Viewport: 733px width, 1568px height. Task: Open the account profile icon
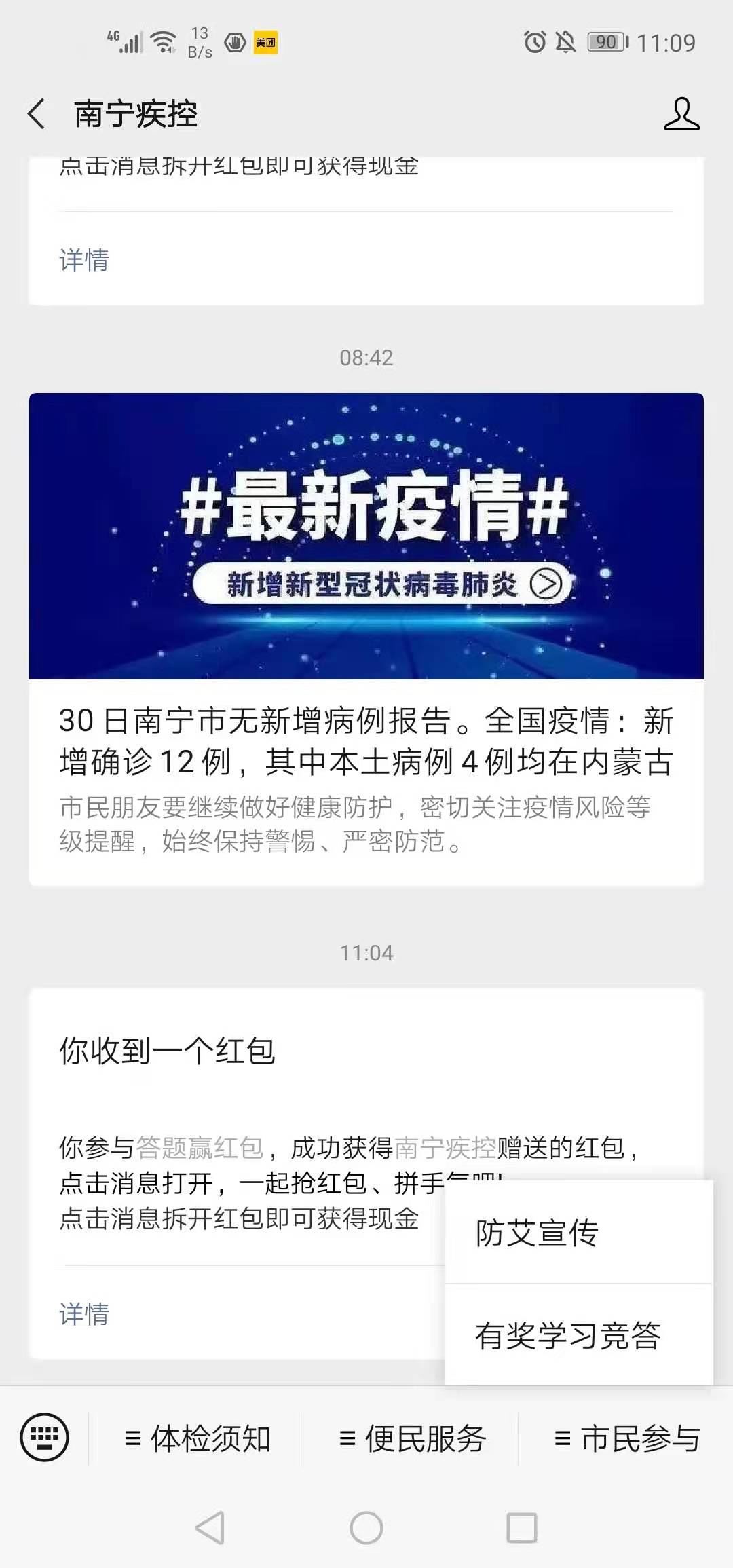[681, 113]
